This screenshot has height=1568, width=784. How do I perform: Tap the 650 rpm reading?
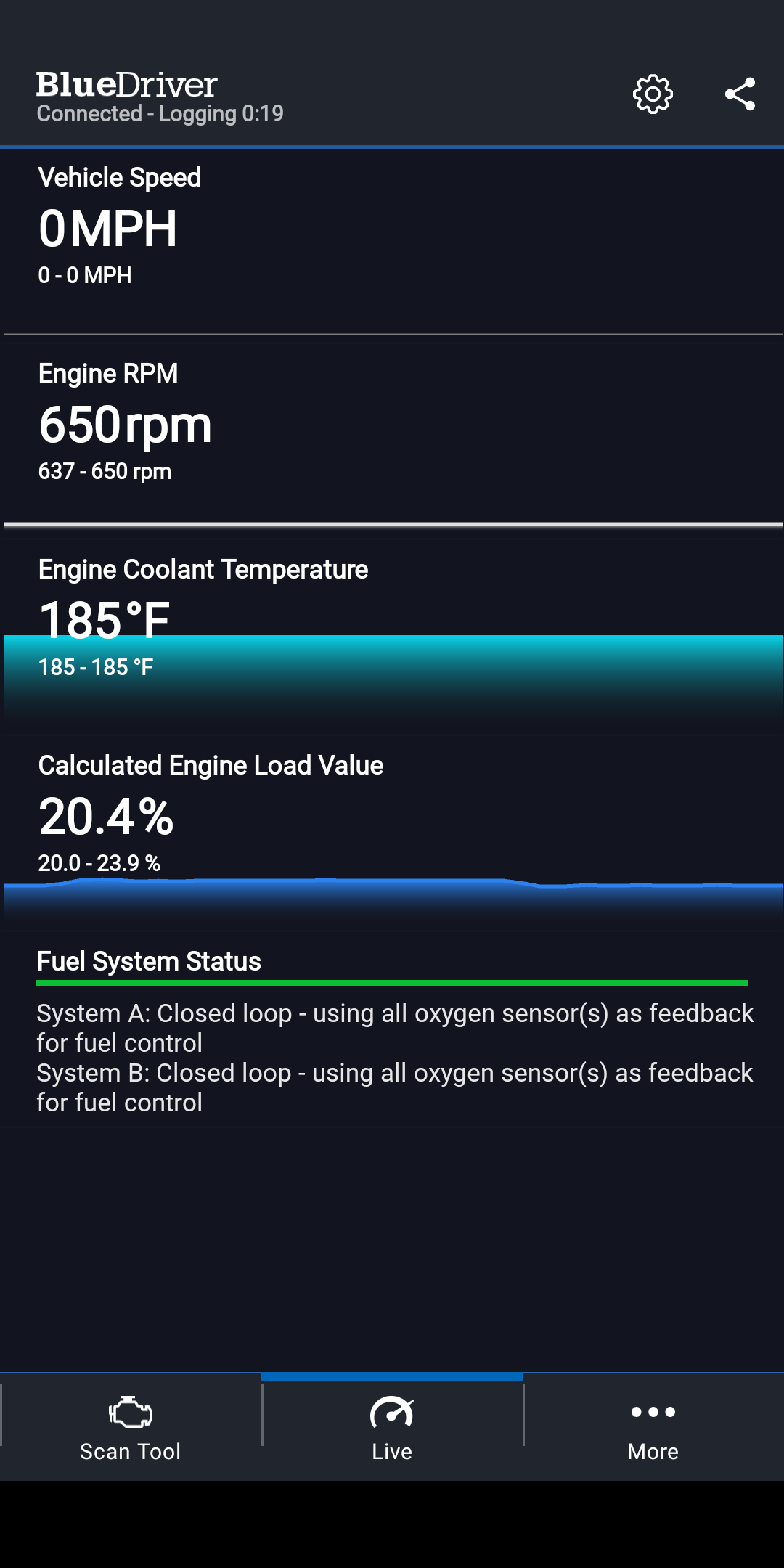(x=125, y=425)
